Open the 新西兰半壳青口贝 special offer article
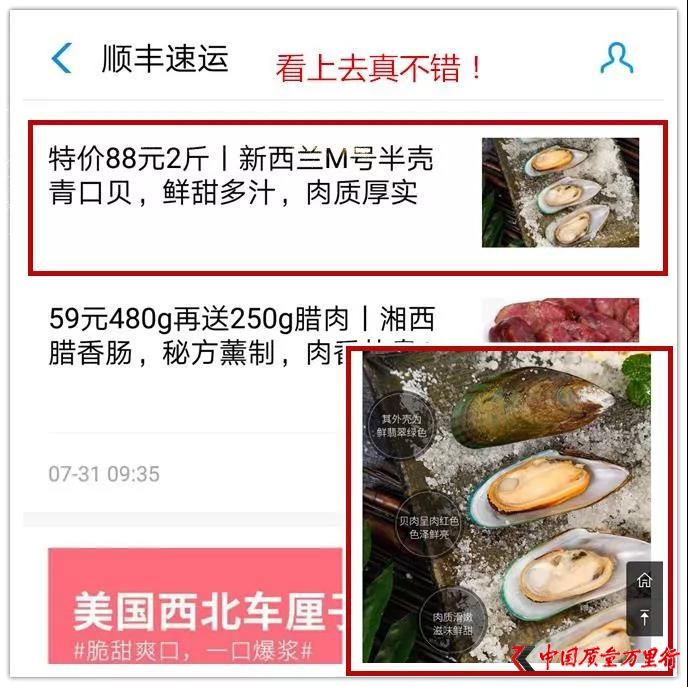The height and width of the screenshot is (687, 688). coord(242,176)
